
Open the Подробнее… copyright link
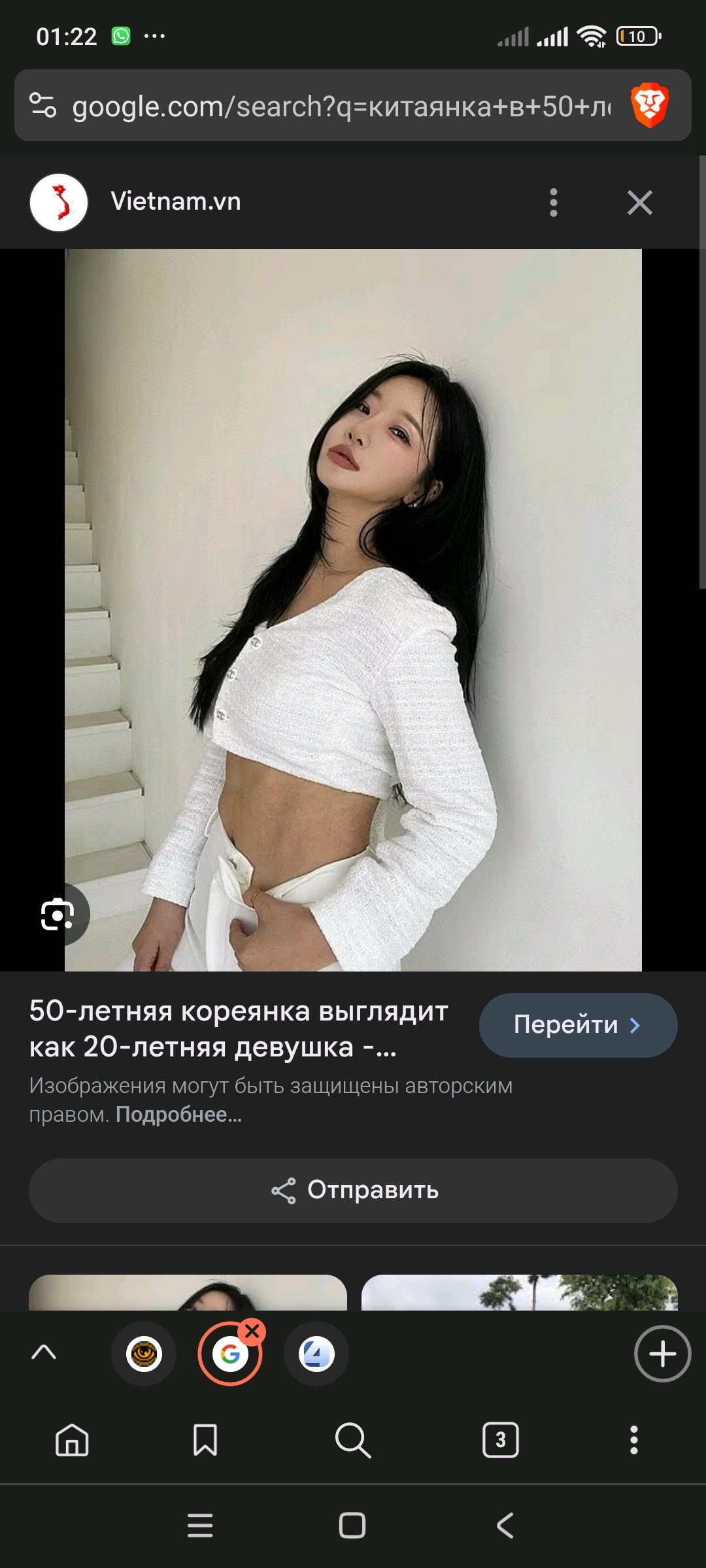coord(178,1115)
